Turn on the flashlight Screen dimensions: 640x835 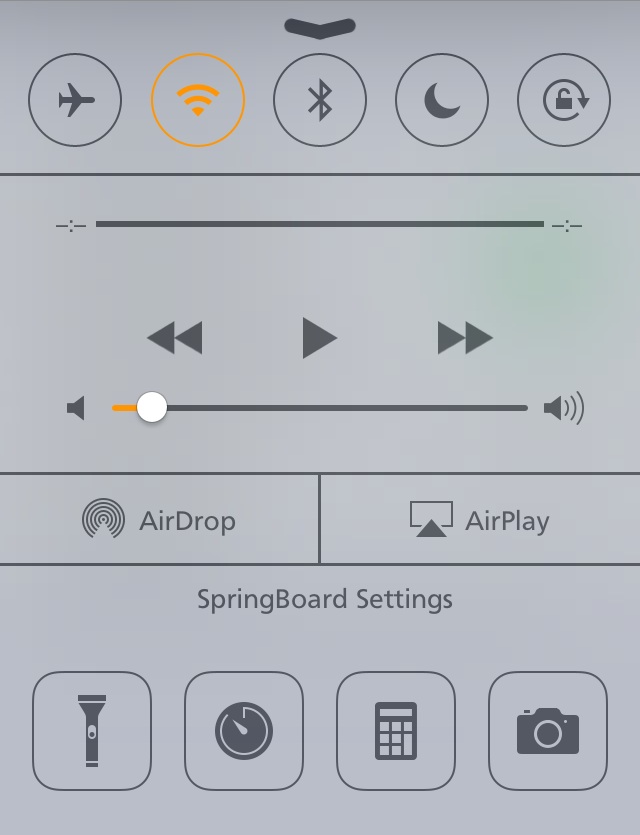click(92, 731)
